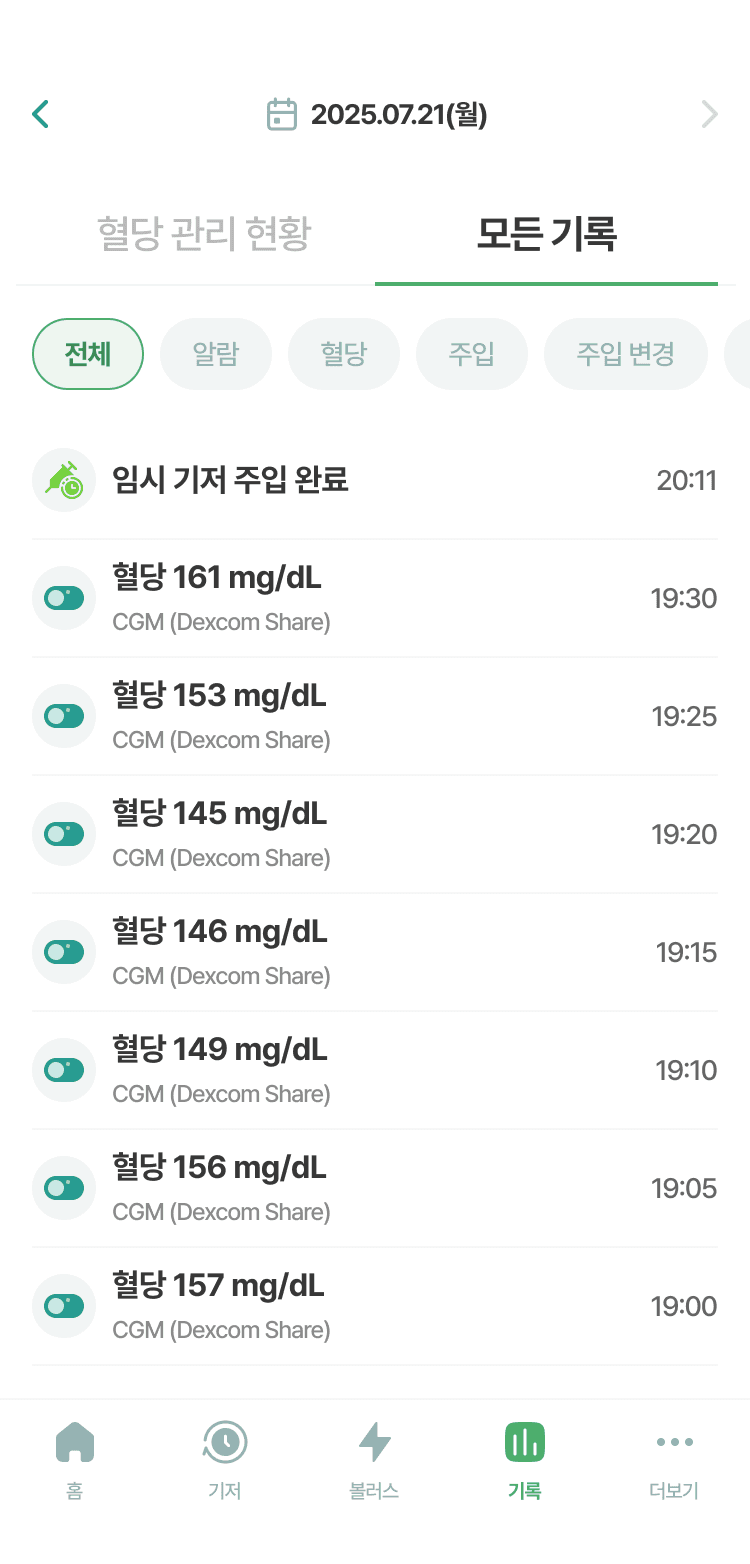Go back to the previous day
Screen dimensions: 750x1564
point(41,115)
